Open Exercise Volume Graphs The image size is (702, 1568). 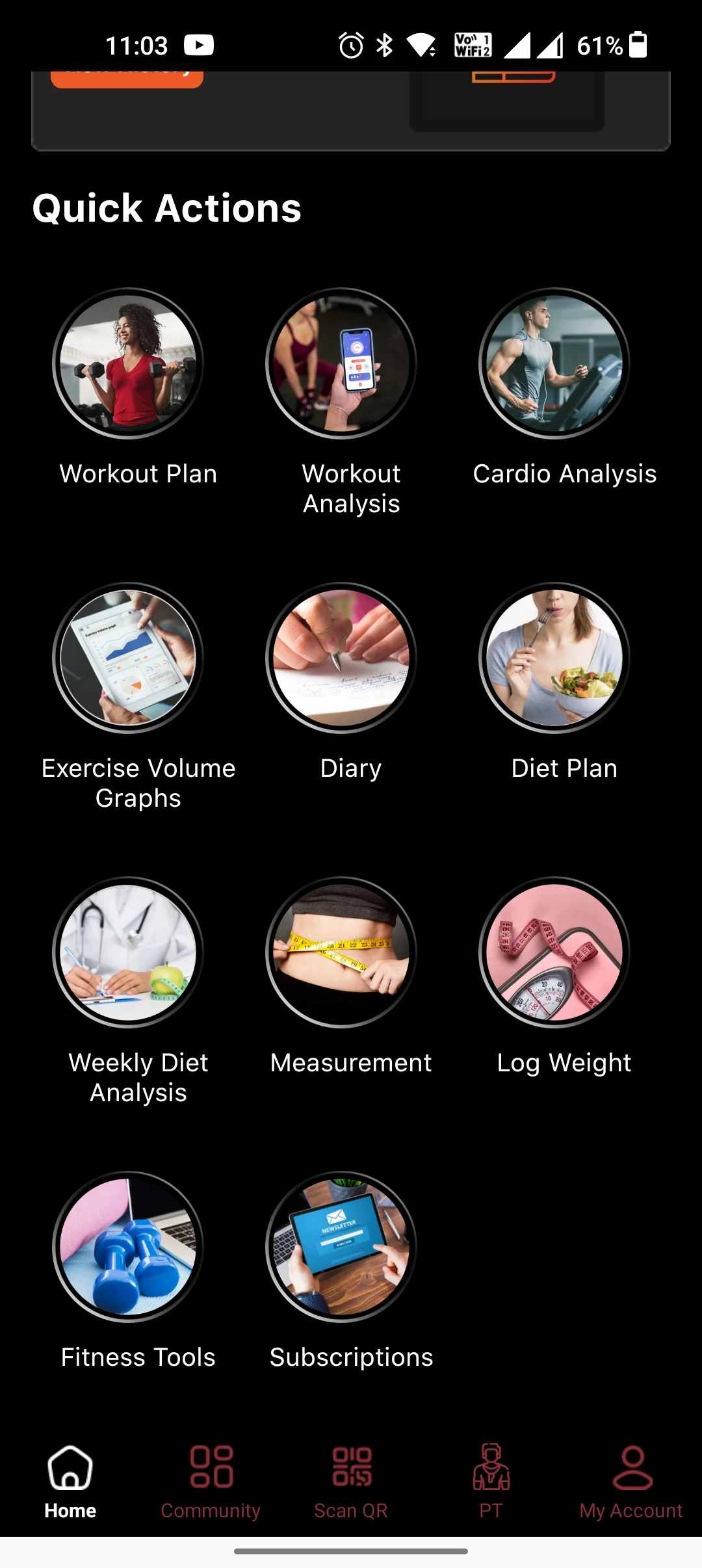click(x=128, y=658)
